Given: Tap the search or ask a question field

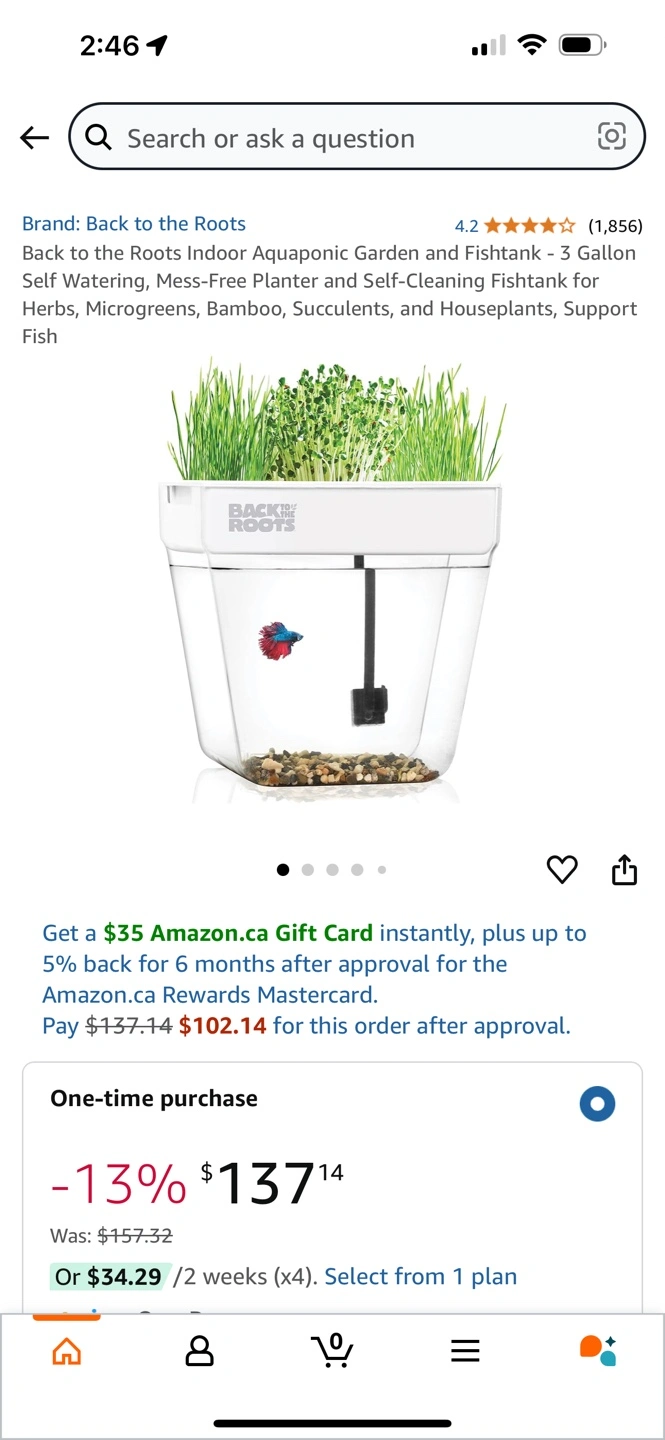Looking at the screenshot, I should tap(340, 138).
